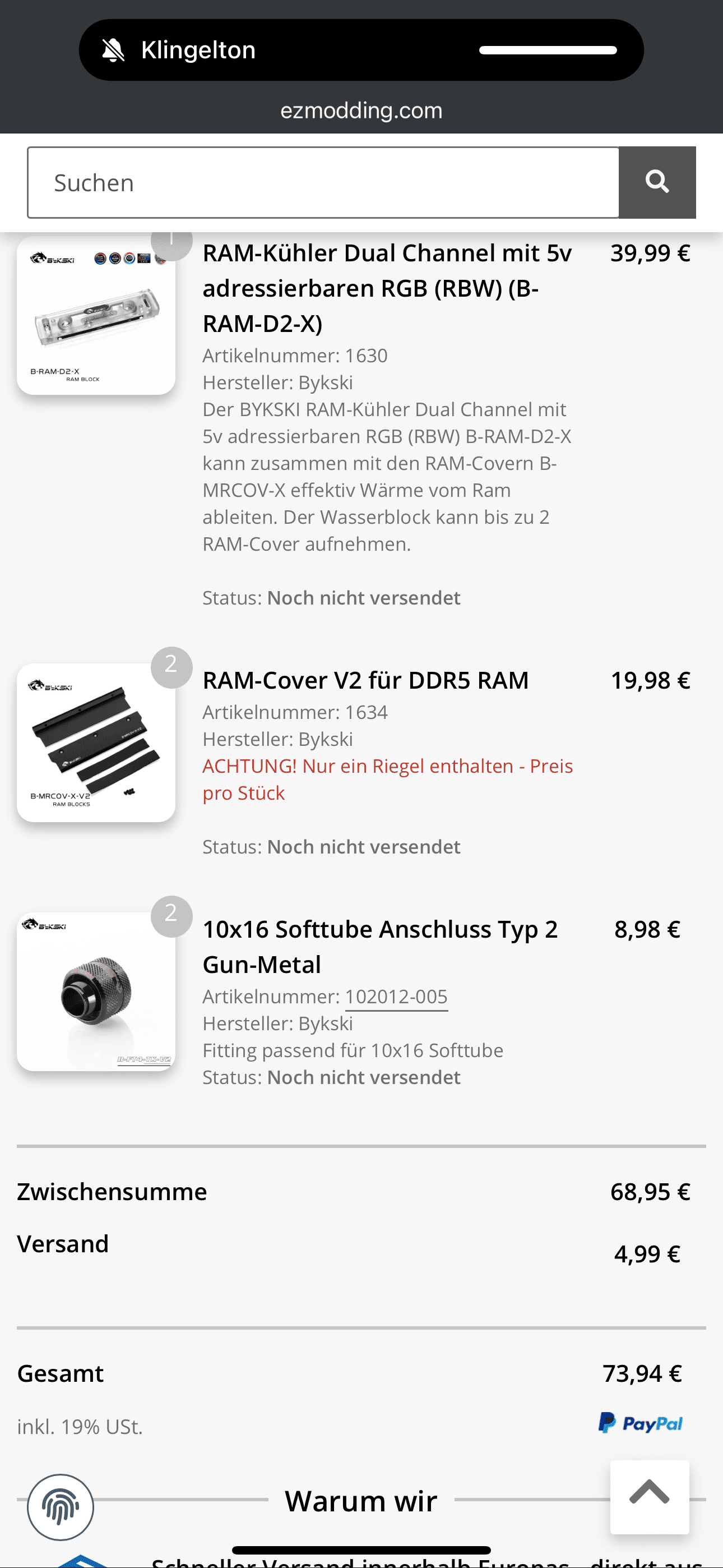Tap the Suchen search field
This screenshot has width=723, height=1568.
pyautogui.click(x=323, y=183)
